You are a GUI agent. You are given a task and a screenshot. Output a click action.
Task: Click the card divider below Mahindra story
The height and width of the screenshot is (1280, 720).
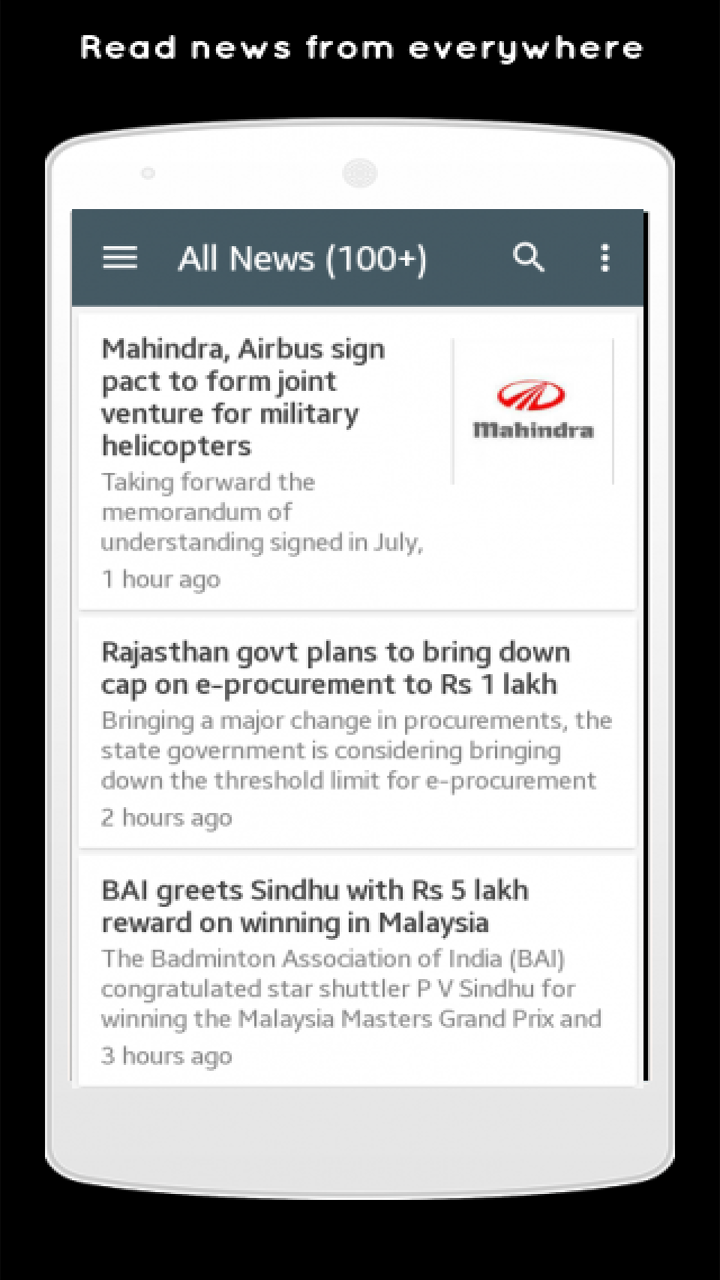pos(357,613)
